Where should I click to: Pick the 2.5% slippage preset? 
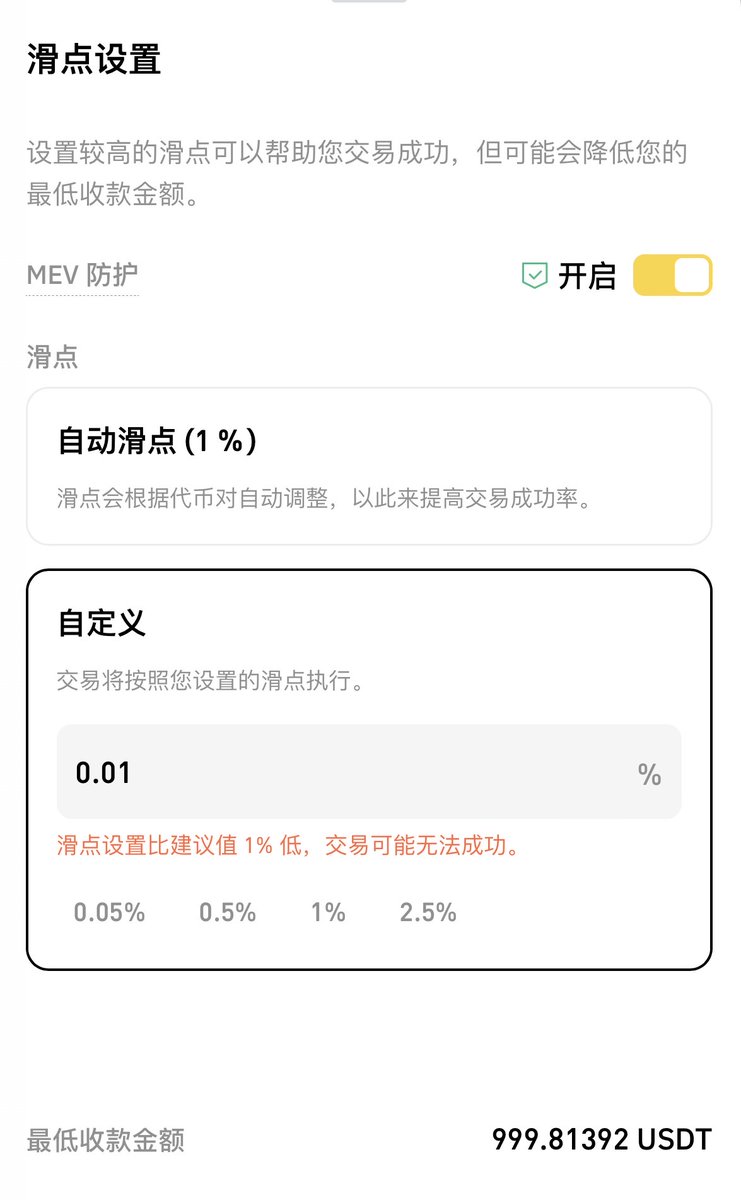[x=428, y=912]
